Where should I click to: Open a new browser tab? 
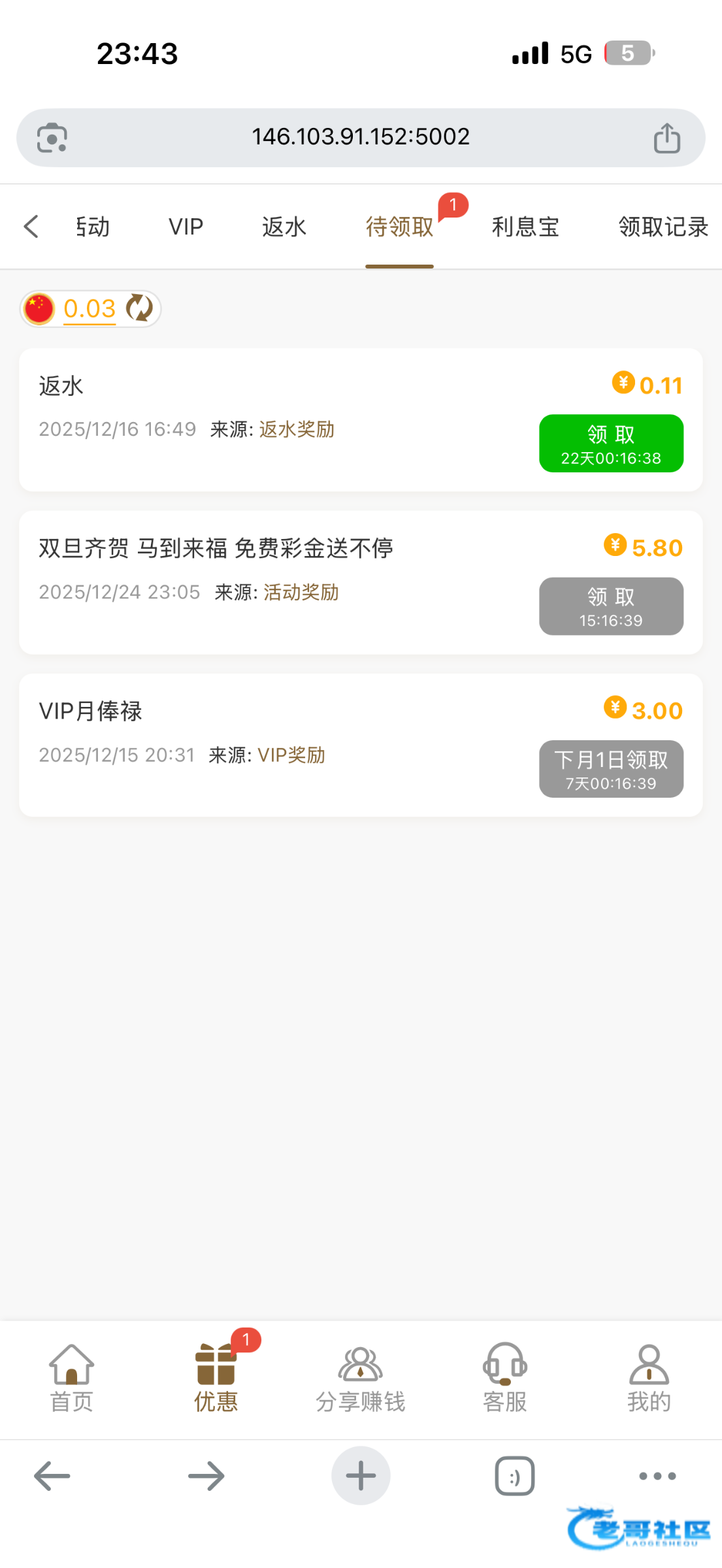pyautogui.click(x=361, y=1475)
